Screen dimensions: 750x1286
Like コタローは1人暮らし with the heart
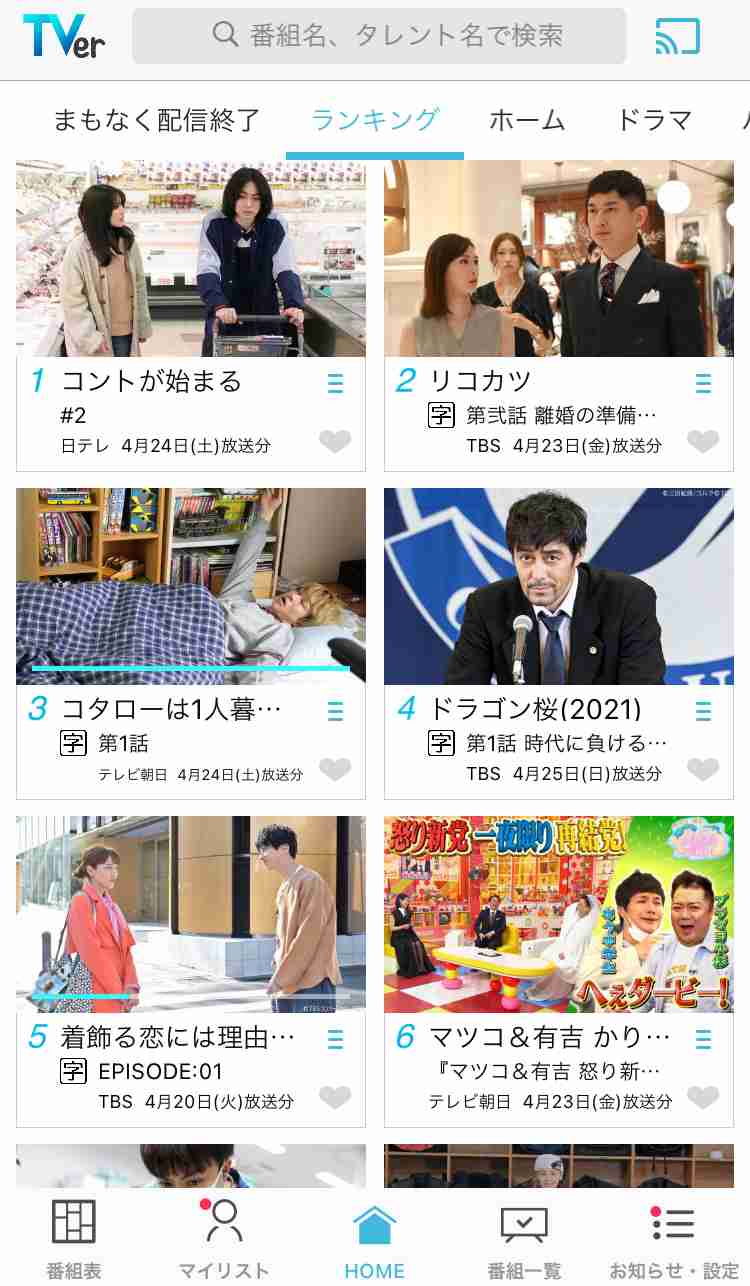336,769
